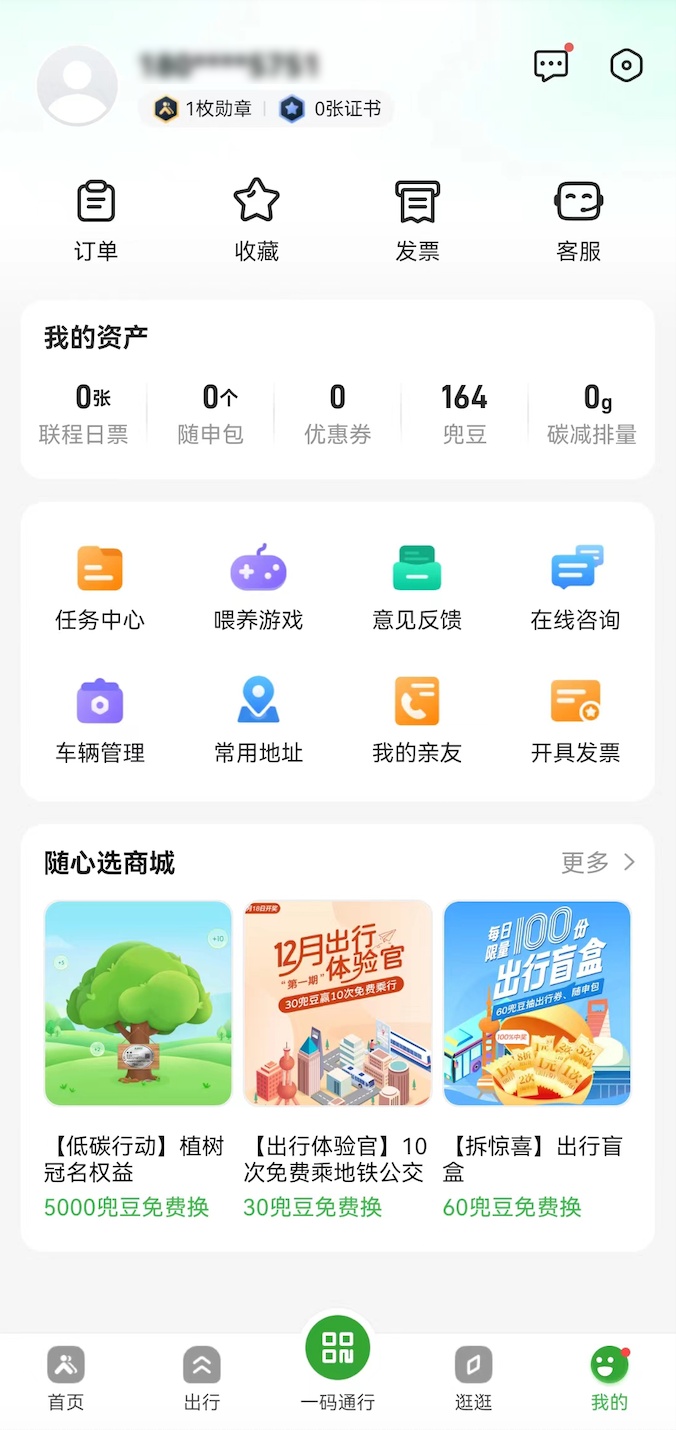This screenshot has width=676, height=1430.
Task: Switch to the 首页 home tab
Action: (x=66, y=1377)
